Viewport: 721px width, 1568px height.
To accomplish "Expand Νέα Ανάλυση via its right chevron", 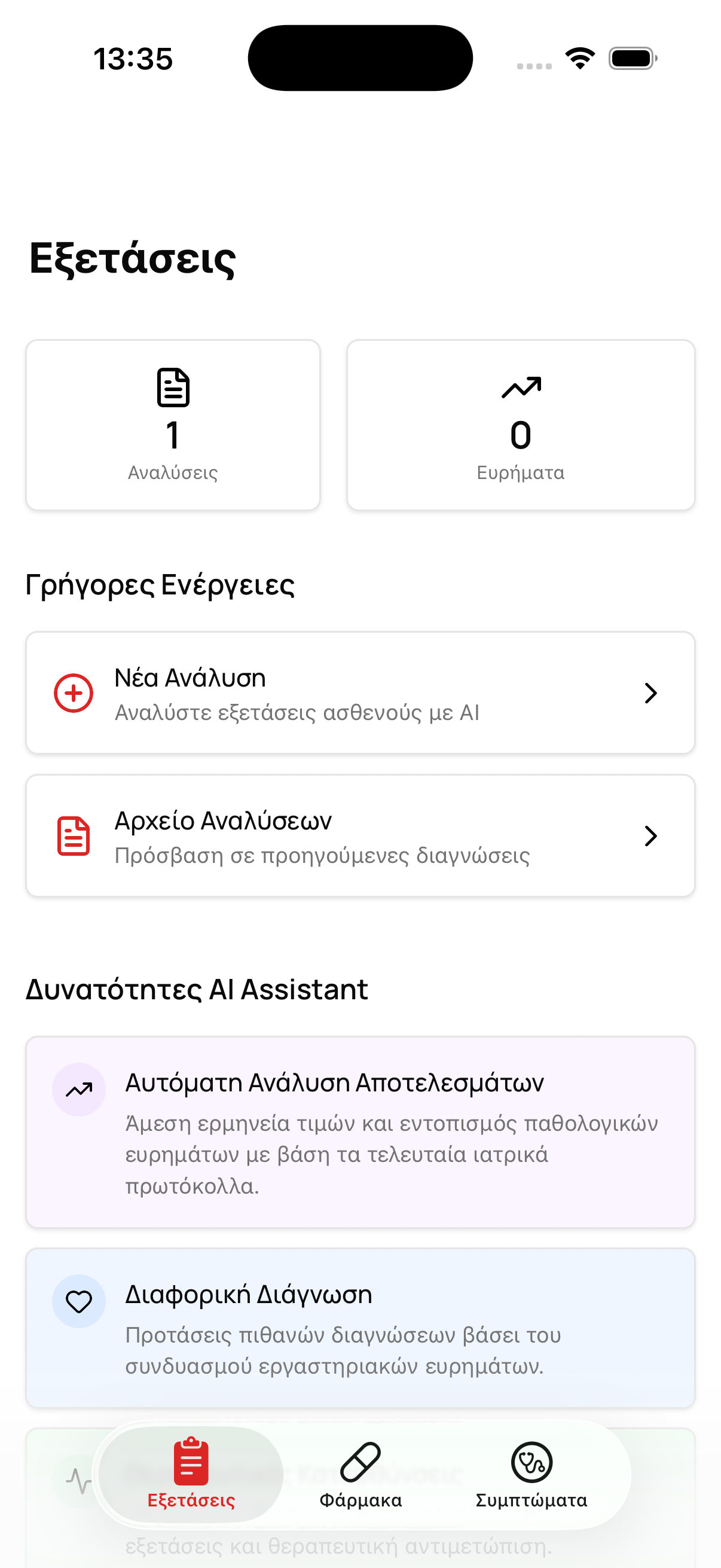I will pyautogui.click(x=652, y=693).
